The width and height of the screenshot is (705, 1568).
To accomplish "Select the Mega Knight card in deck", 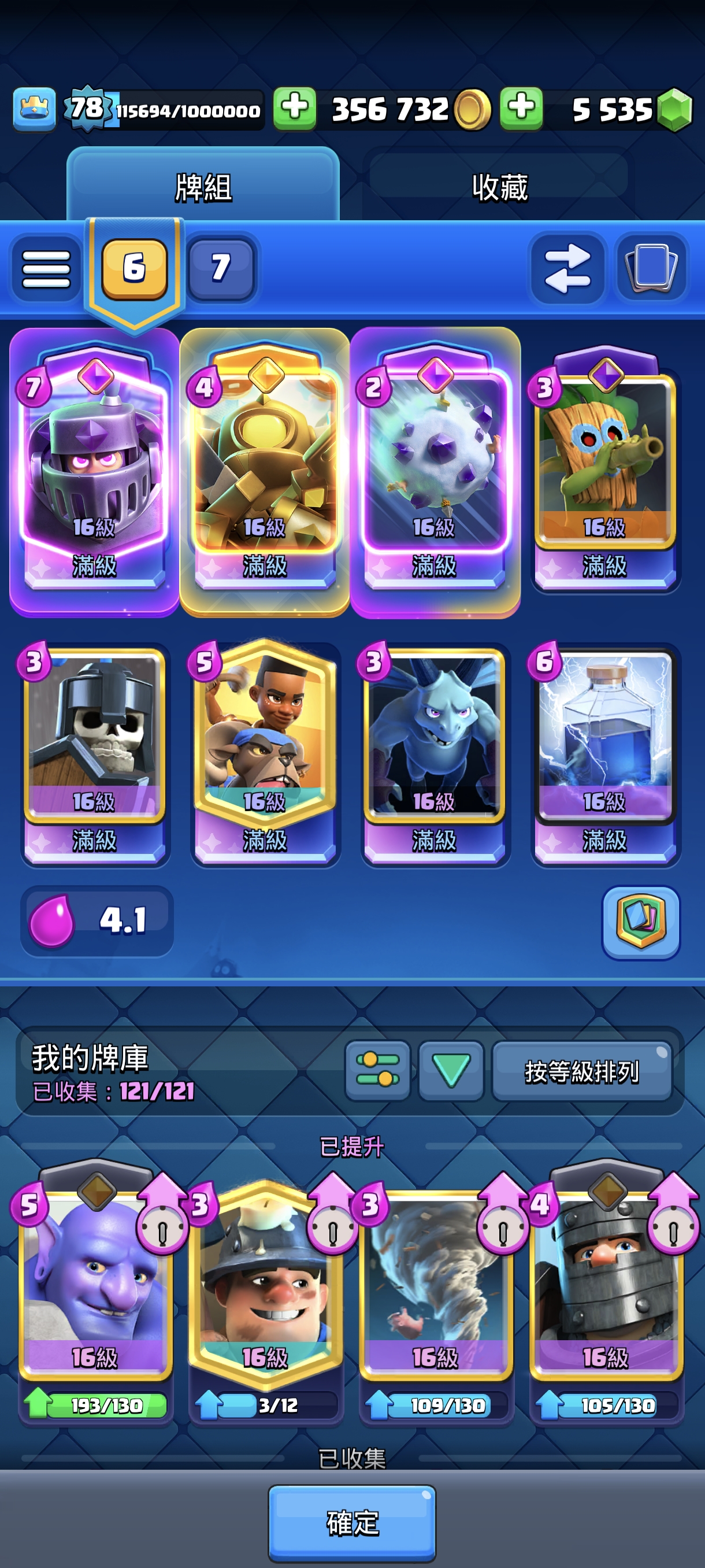I will point(94,472).
